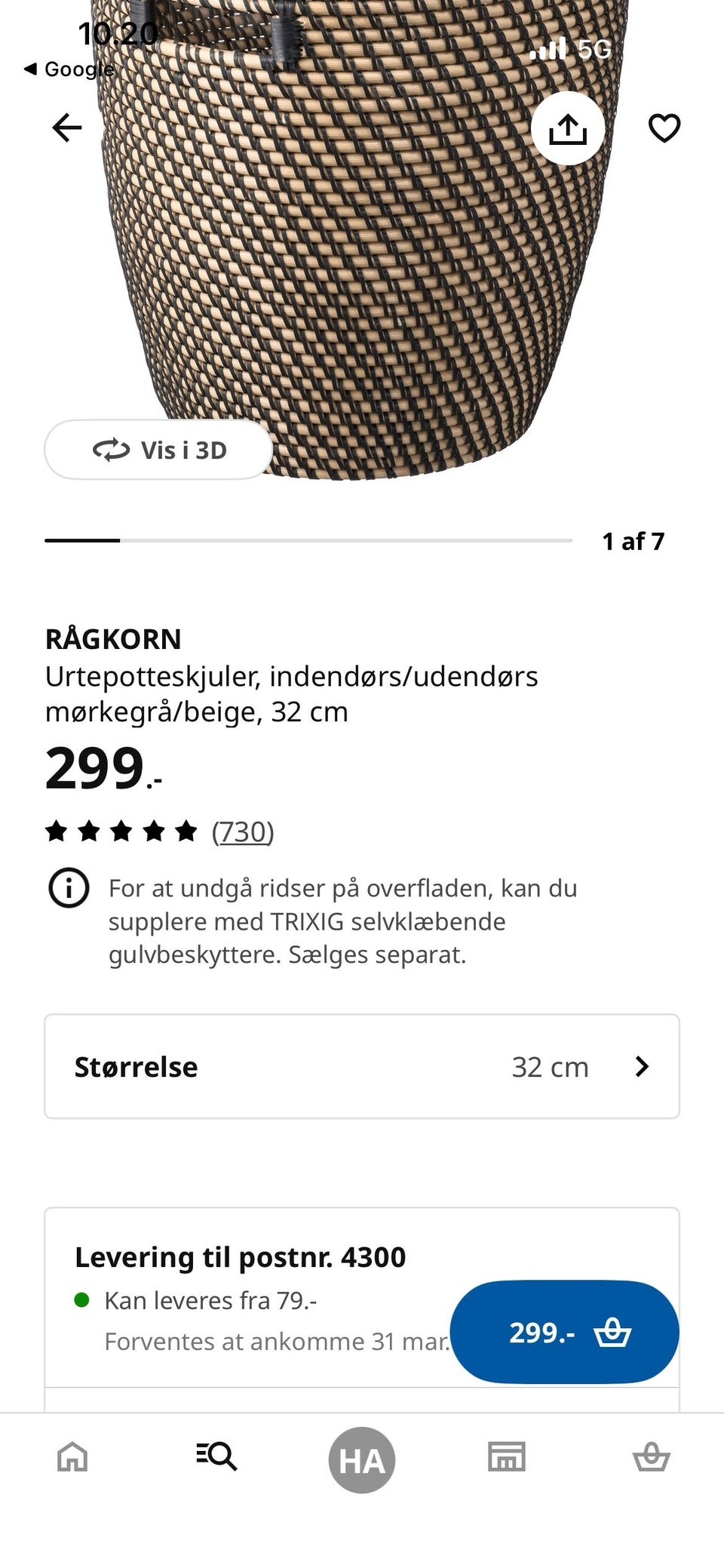Viewport: 724px width, 1568px height.
Task: Go back with the arrow icon
Action: [66, 127]
